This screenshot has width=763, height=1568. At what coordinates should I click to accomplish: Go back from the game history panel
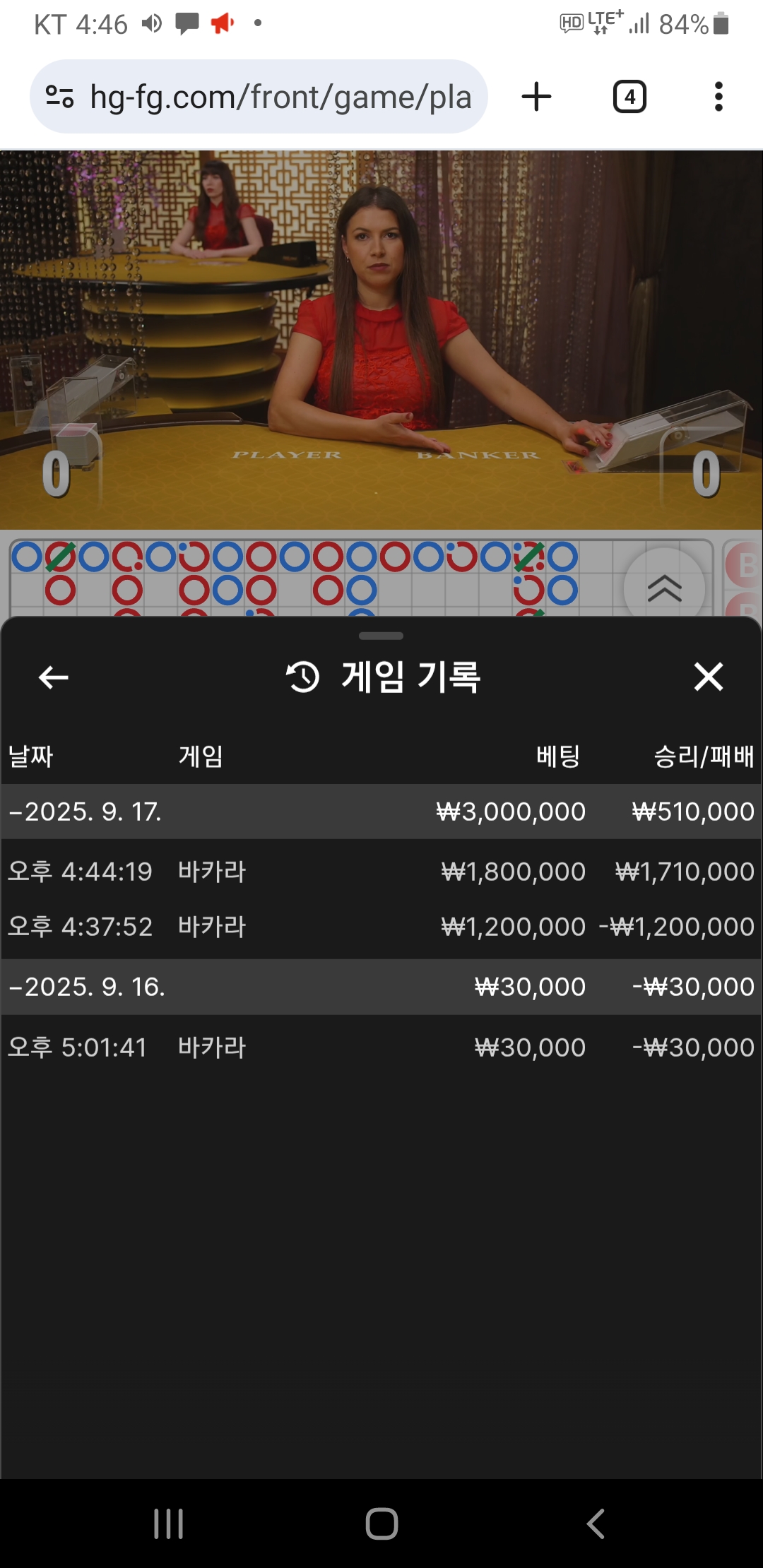54,677
